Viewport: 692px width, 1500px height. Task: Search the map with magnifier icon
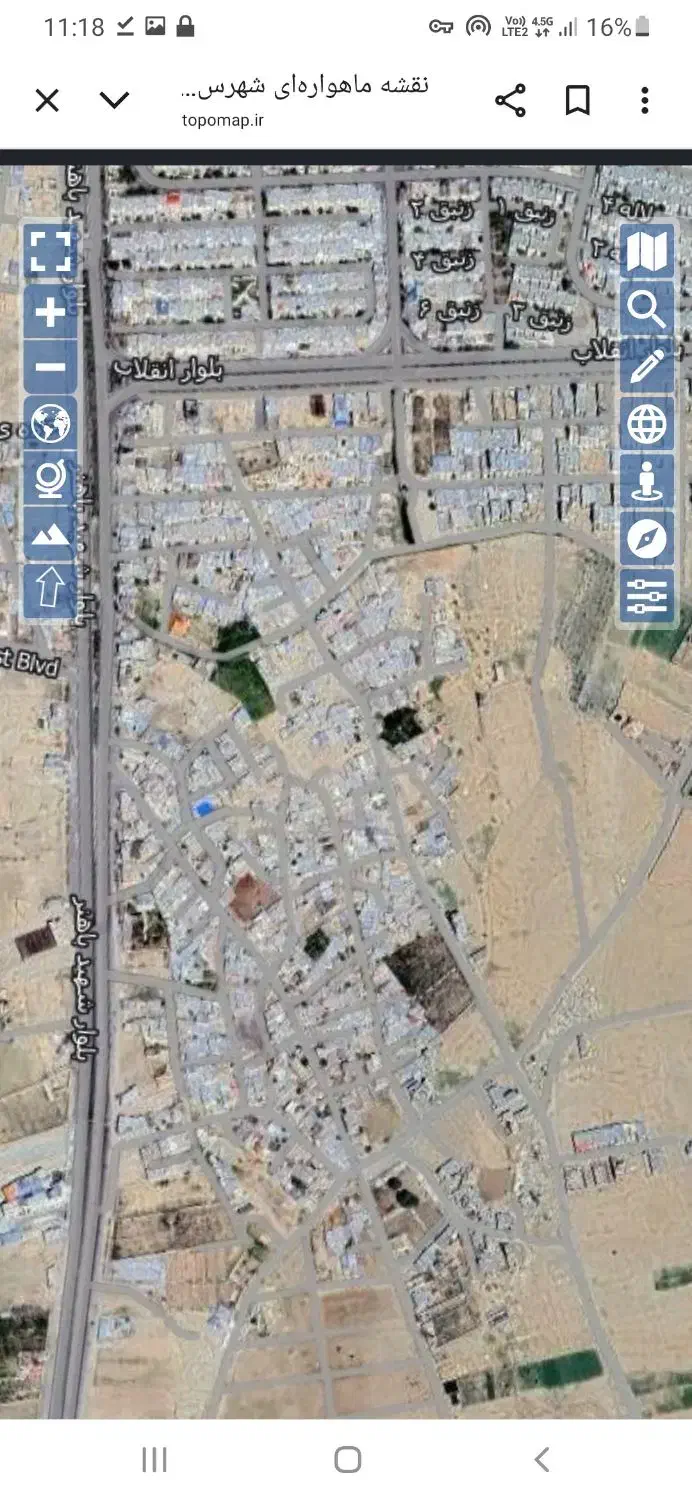click(647, 310)
